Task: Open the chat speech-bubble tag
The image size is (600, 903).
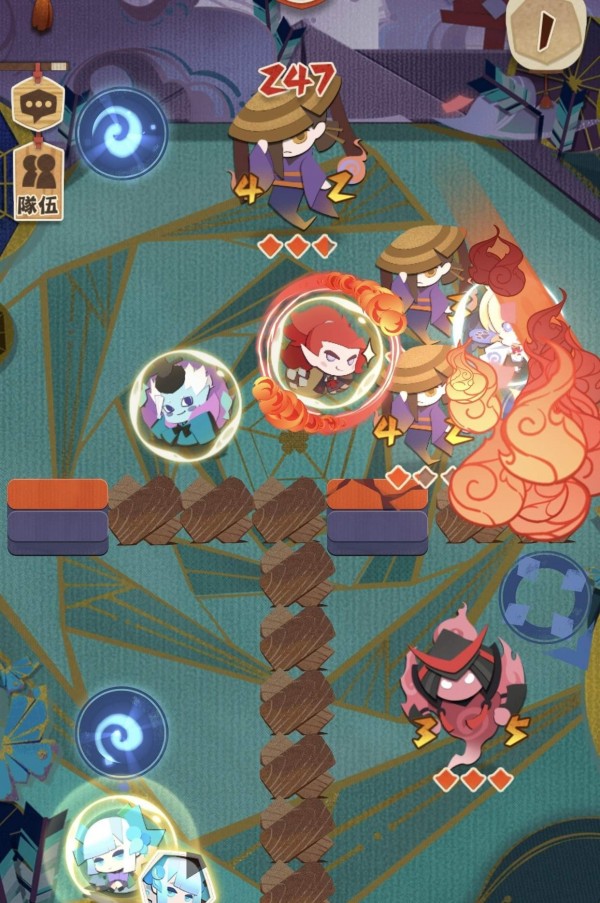Action: click(x=38, y=102)
